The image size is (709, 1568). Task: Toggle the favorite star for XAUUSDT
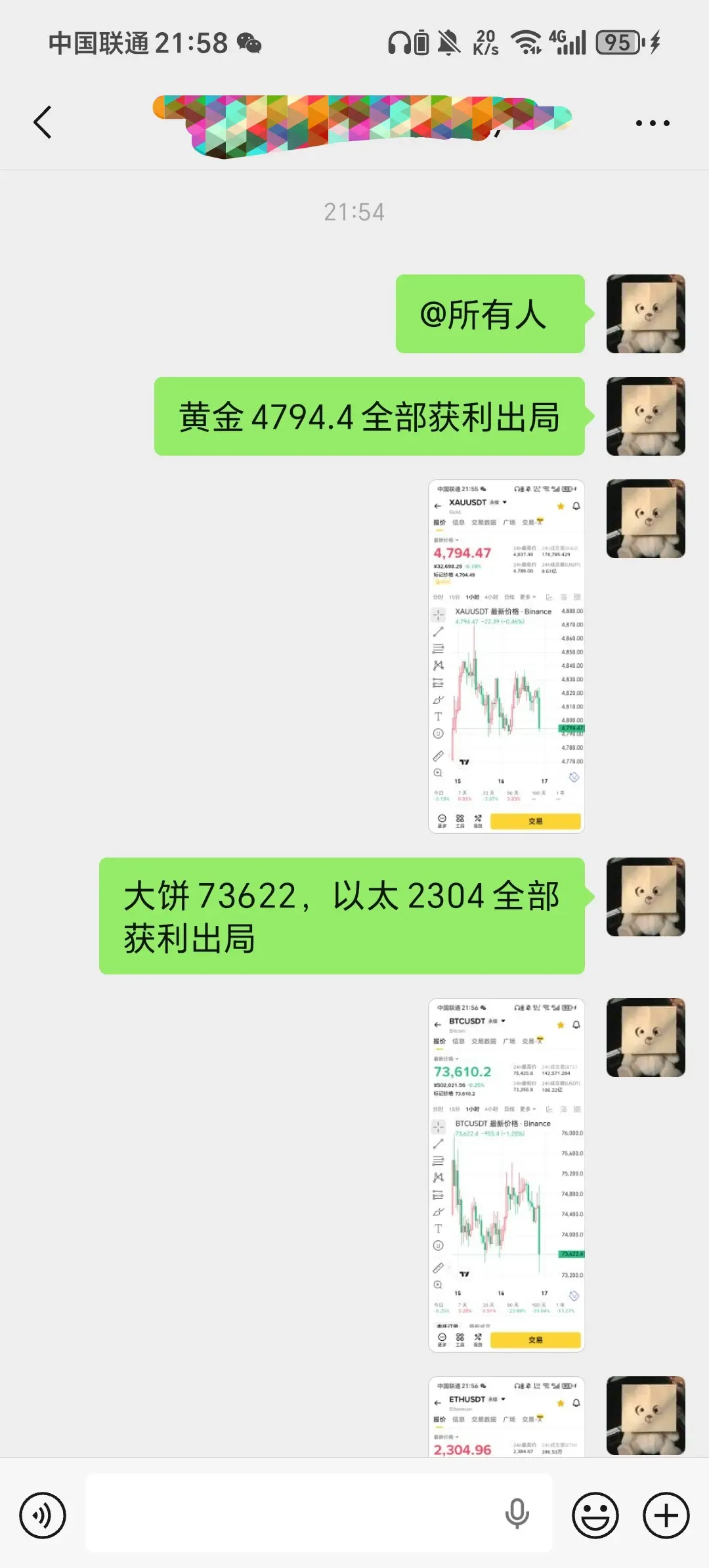(x=560, y=506)
